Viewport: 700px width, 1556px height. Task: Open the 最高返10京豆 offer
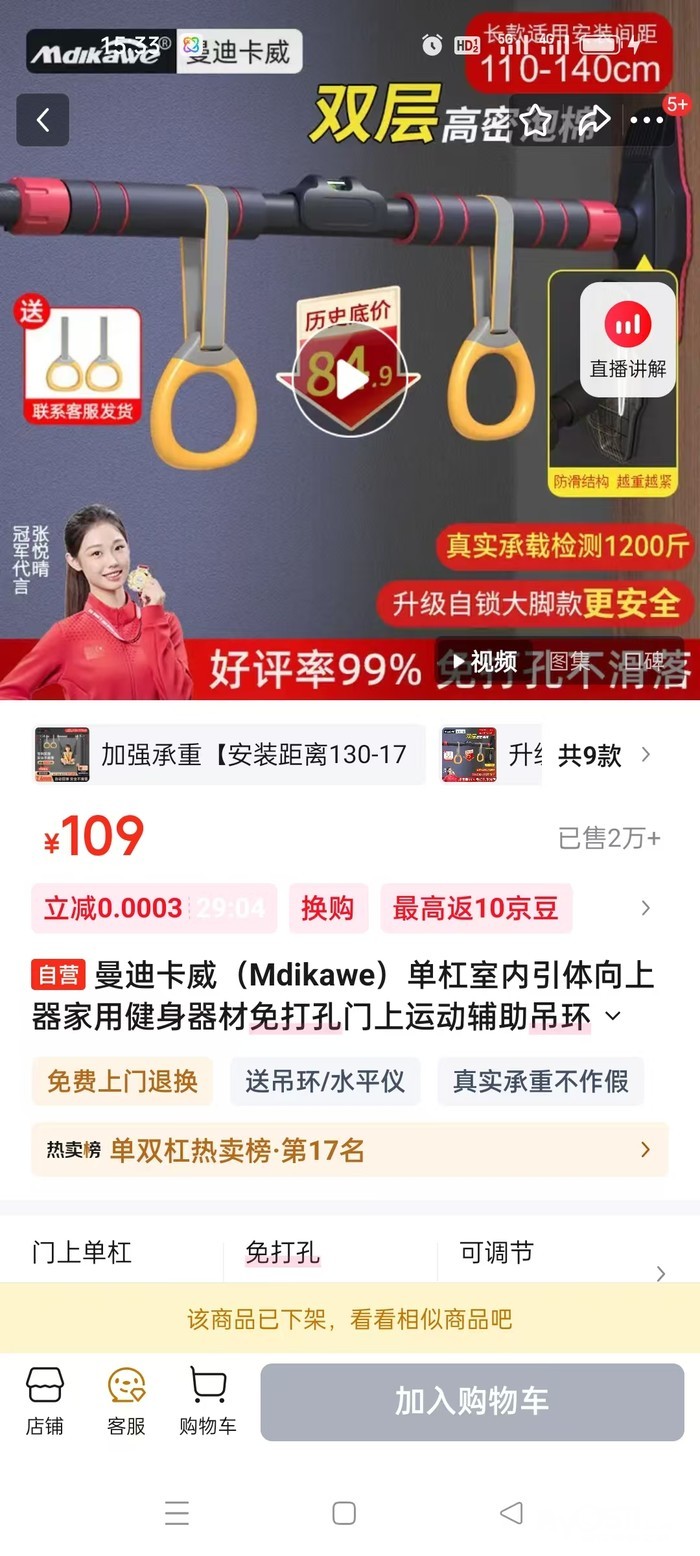[475, 908]
